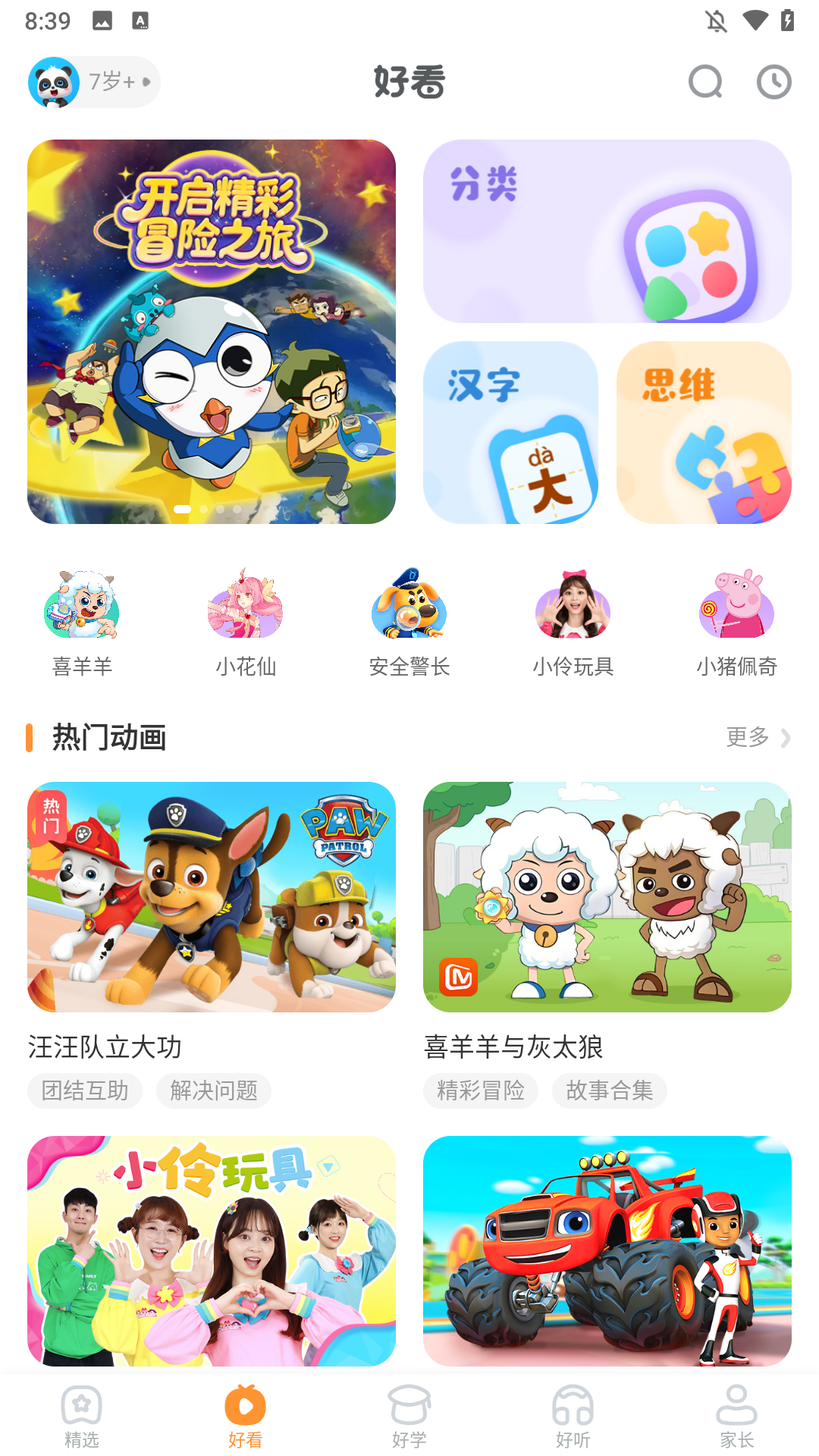Open the 分类 category panel

tap(607, 231)
